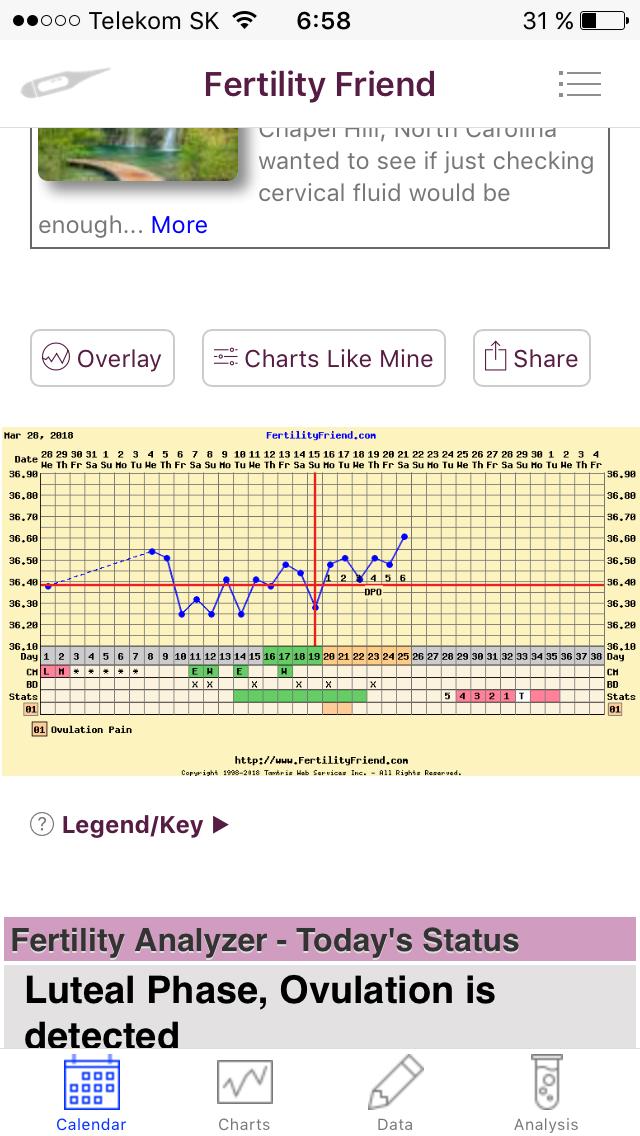The width and height of the screenshot is (640, 1136).
Task: Expand the Legend/Key section
Action: (132, 825)
